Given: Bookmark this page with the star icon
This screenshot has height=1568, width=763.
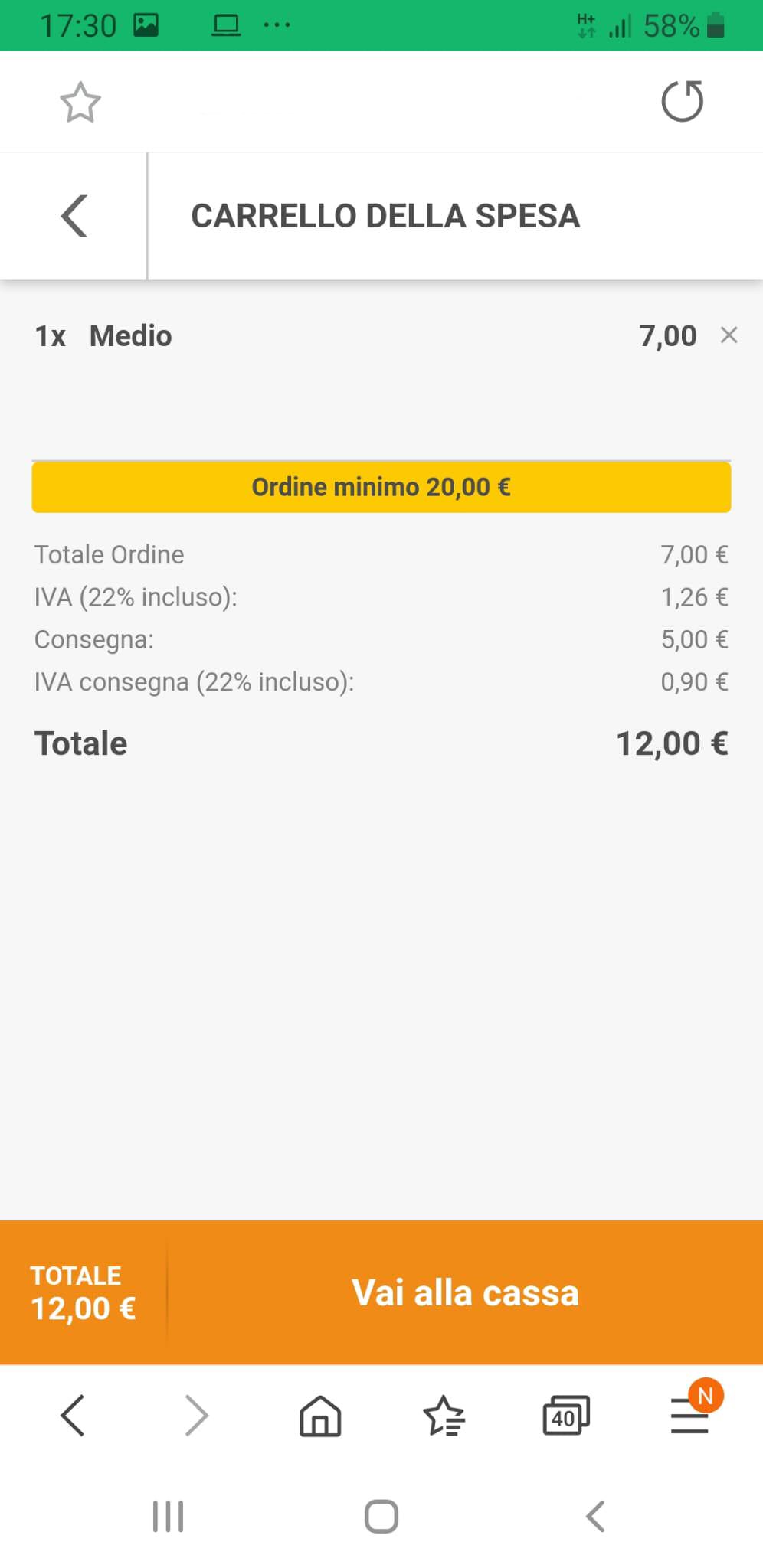Looking at the screenshot, I should point(80,102).
